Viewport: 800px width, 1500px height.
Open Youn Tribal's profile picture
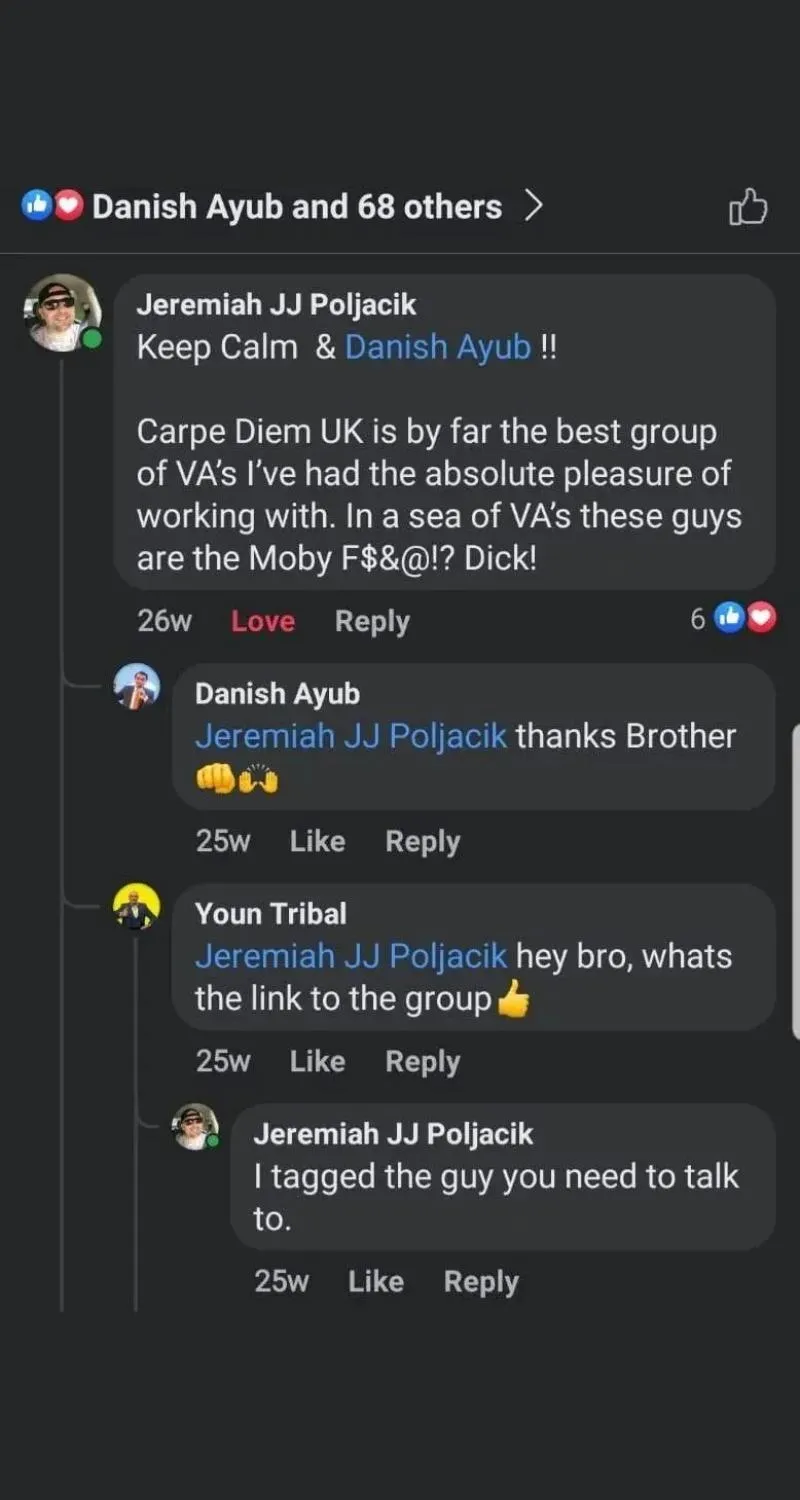[x=137, y=908]
